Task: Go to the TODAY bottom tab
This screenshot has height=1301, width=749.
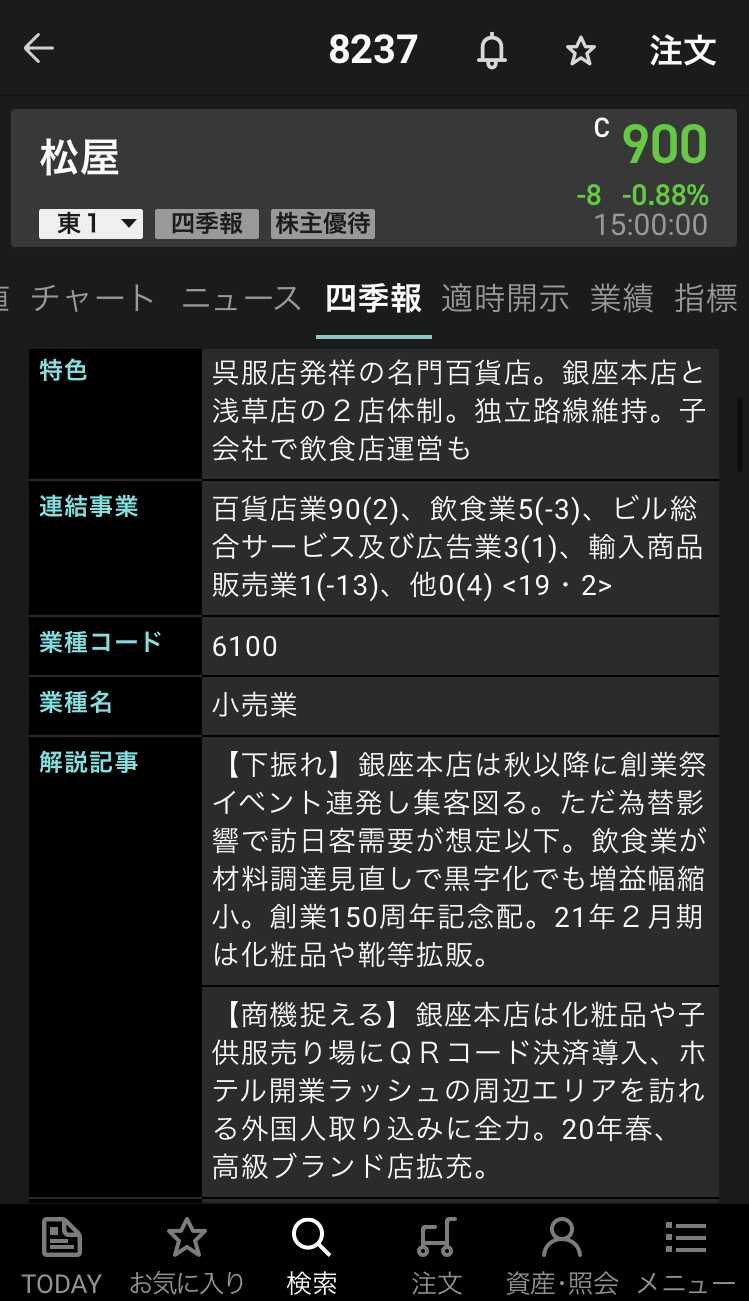Action: click(62, 1255)
